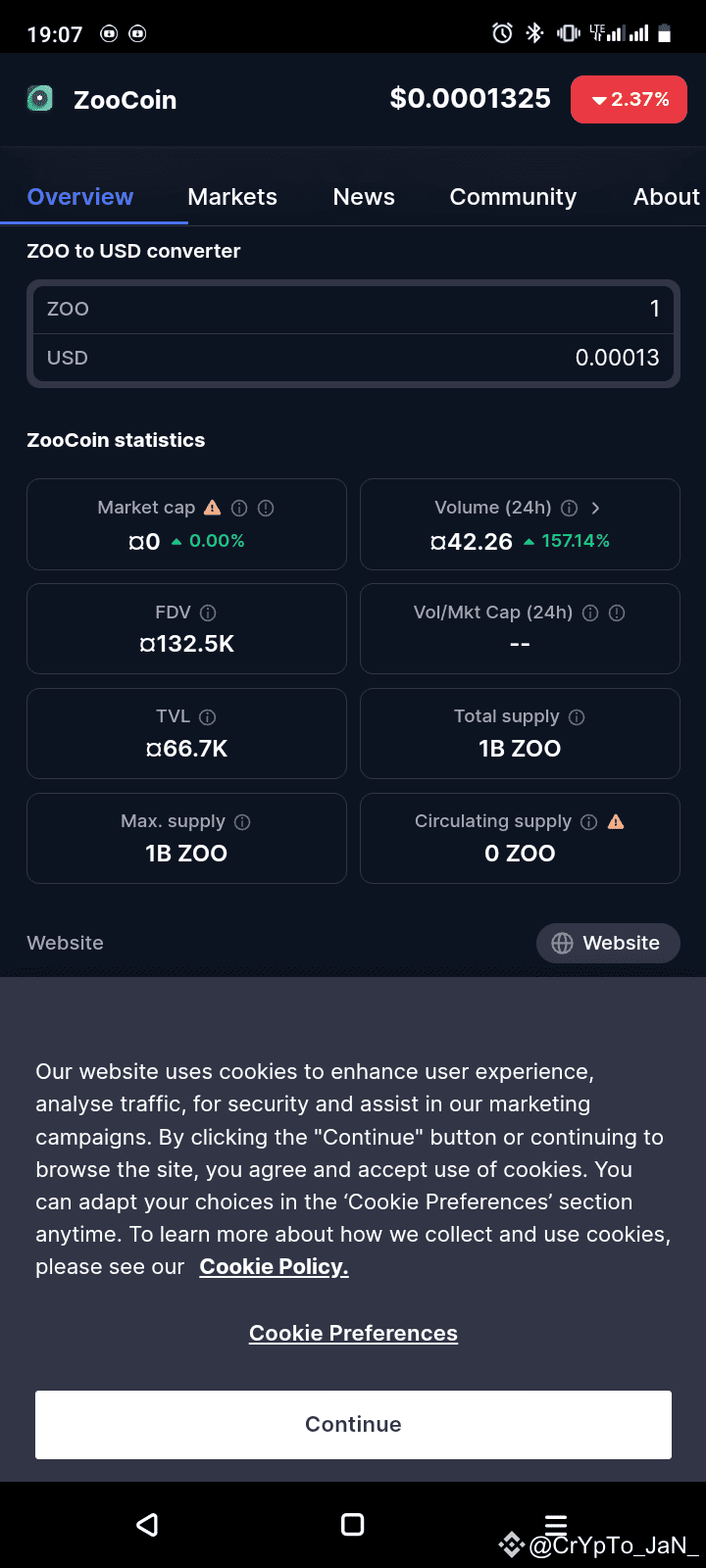Select the About tab
706x1568 pixels.
pyautogui.click(x=667, y=197)
